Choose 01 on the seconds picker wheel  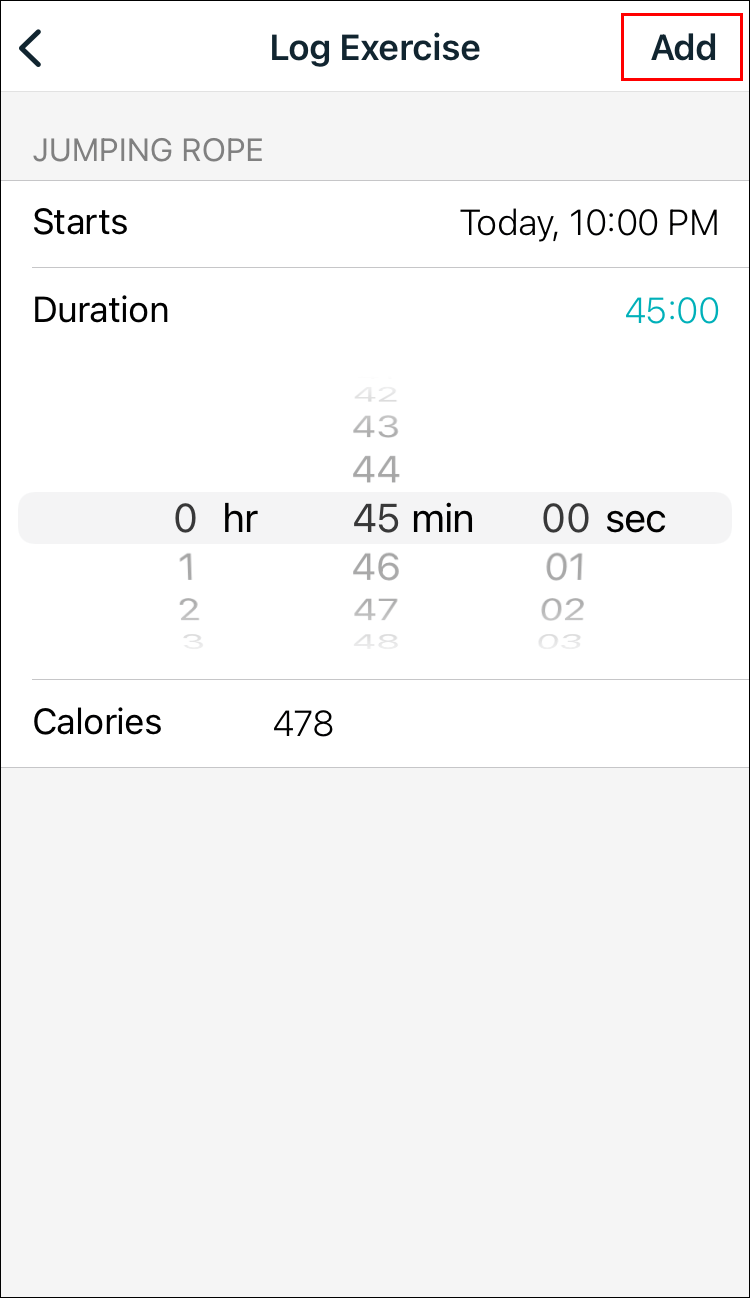coord(562,567)
